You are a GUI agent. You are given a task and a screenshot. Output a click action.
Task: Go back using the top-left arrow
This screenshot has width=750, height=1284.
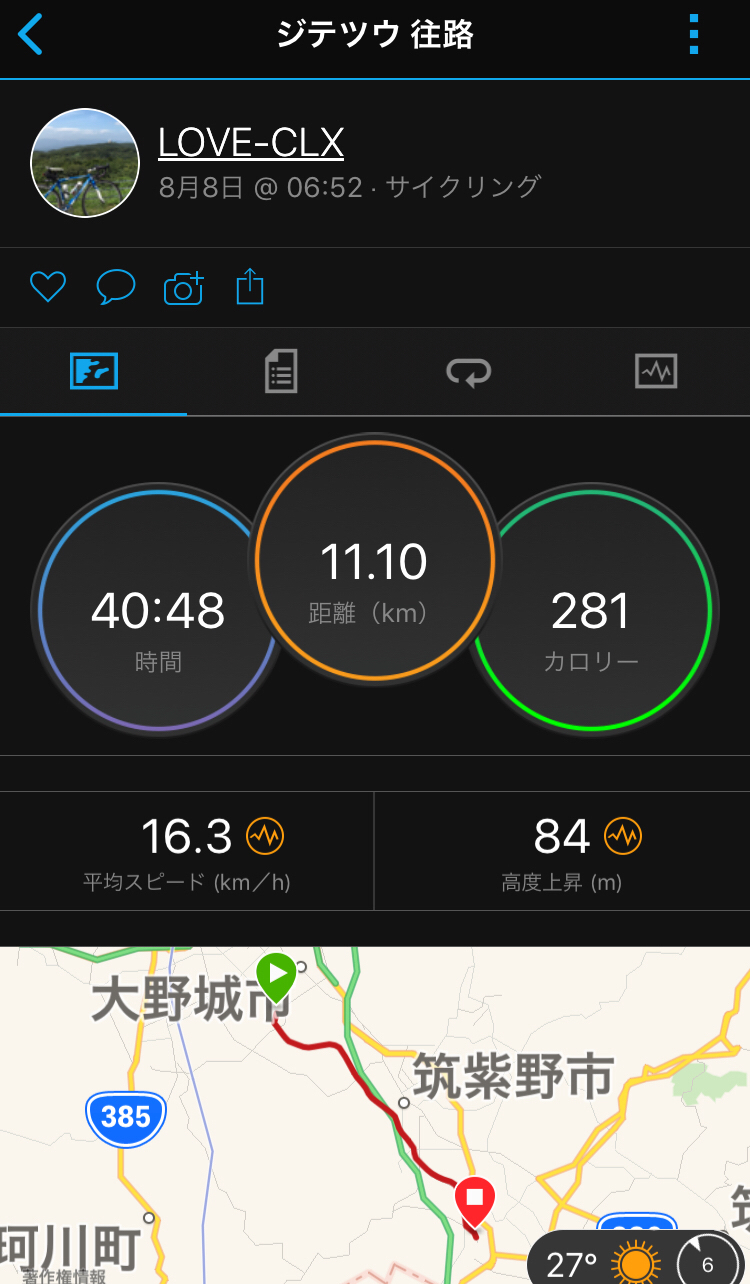pyautogui.click(x=31, y=35)
